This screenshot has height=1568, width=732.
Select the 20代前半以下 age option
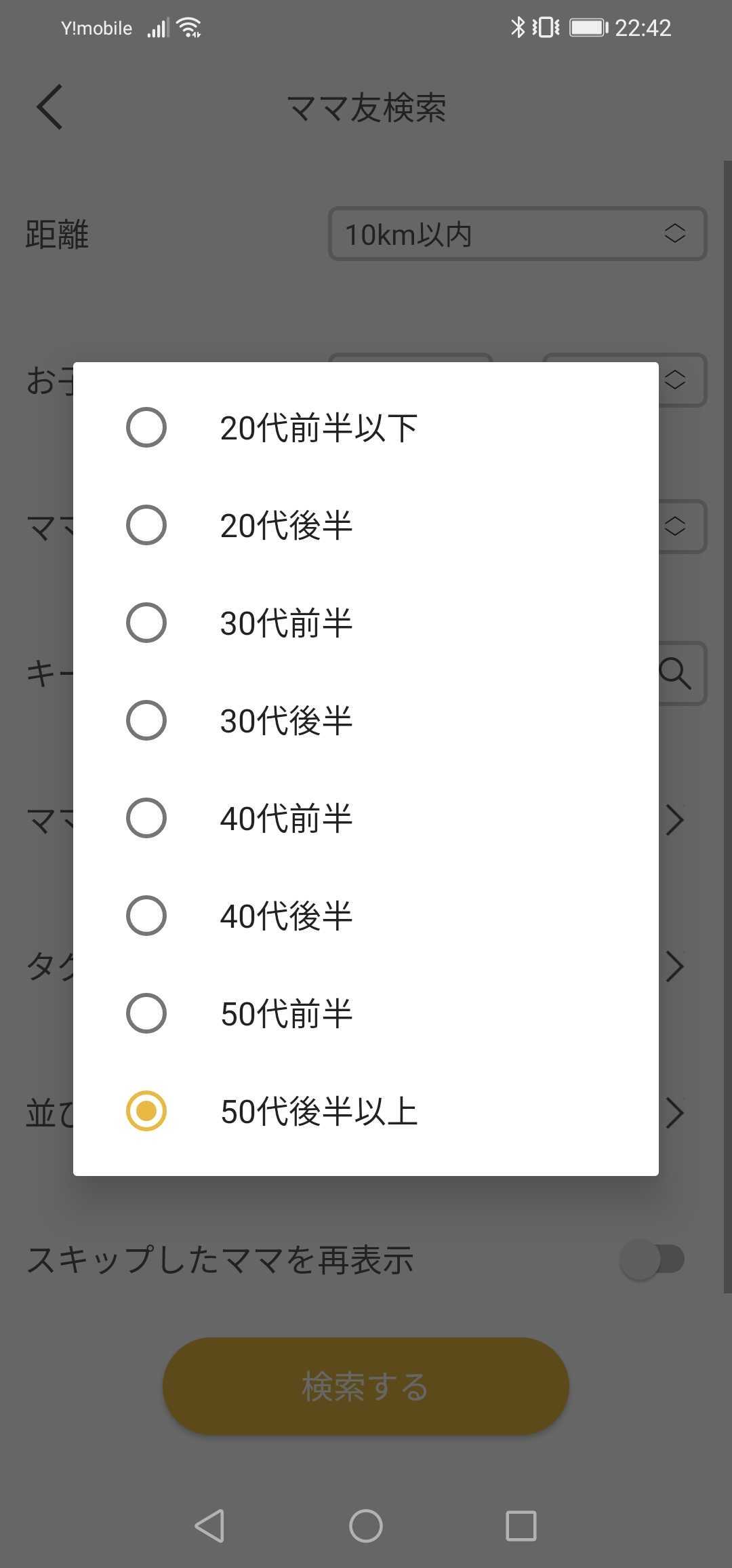pyautogui.click(x=366, y=427)
